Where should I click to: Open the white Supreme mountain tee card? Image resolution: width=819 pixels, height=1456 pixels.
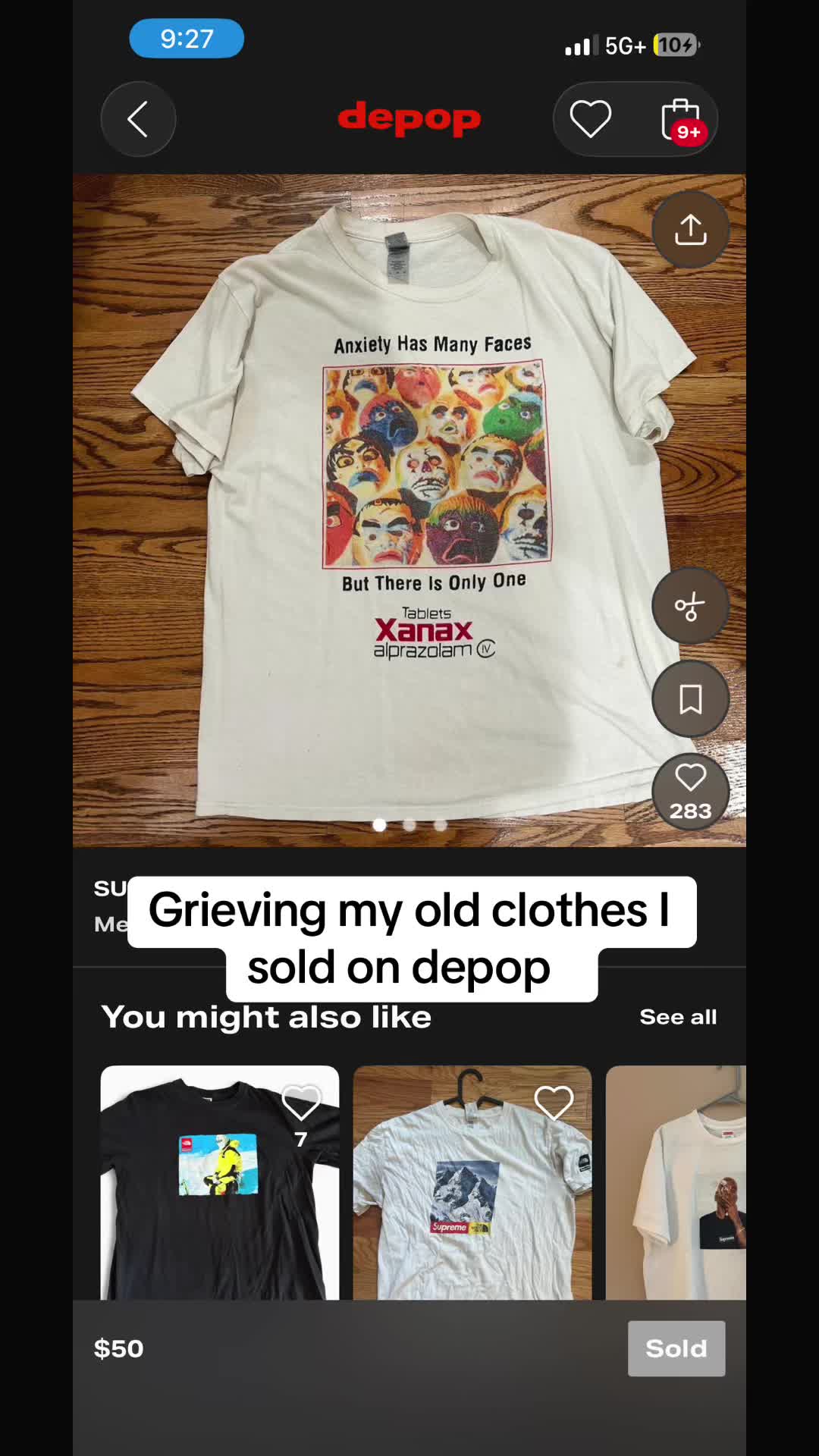click(472, 1182)
